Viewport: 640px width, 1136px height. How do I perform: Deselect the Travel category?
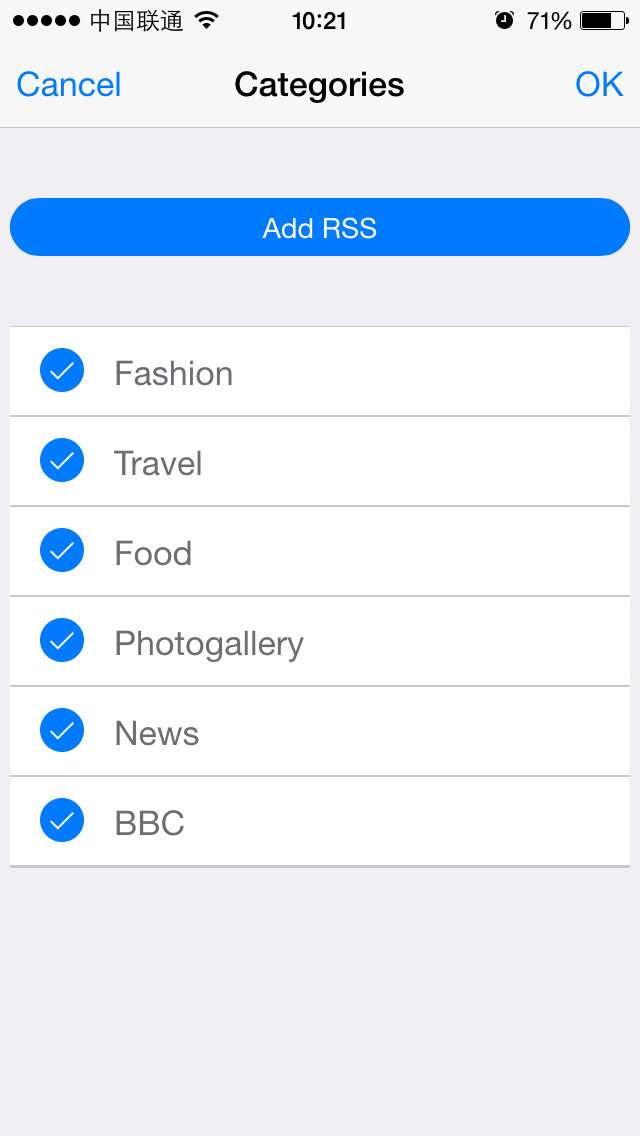tap(62, 460)
